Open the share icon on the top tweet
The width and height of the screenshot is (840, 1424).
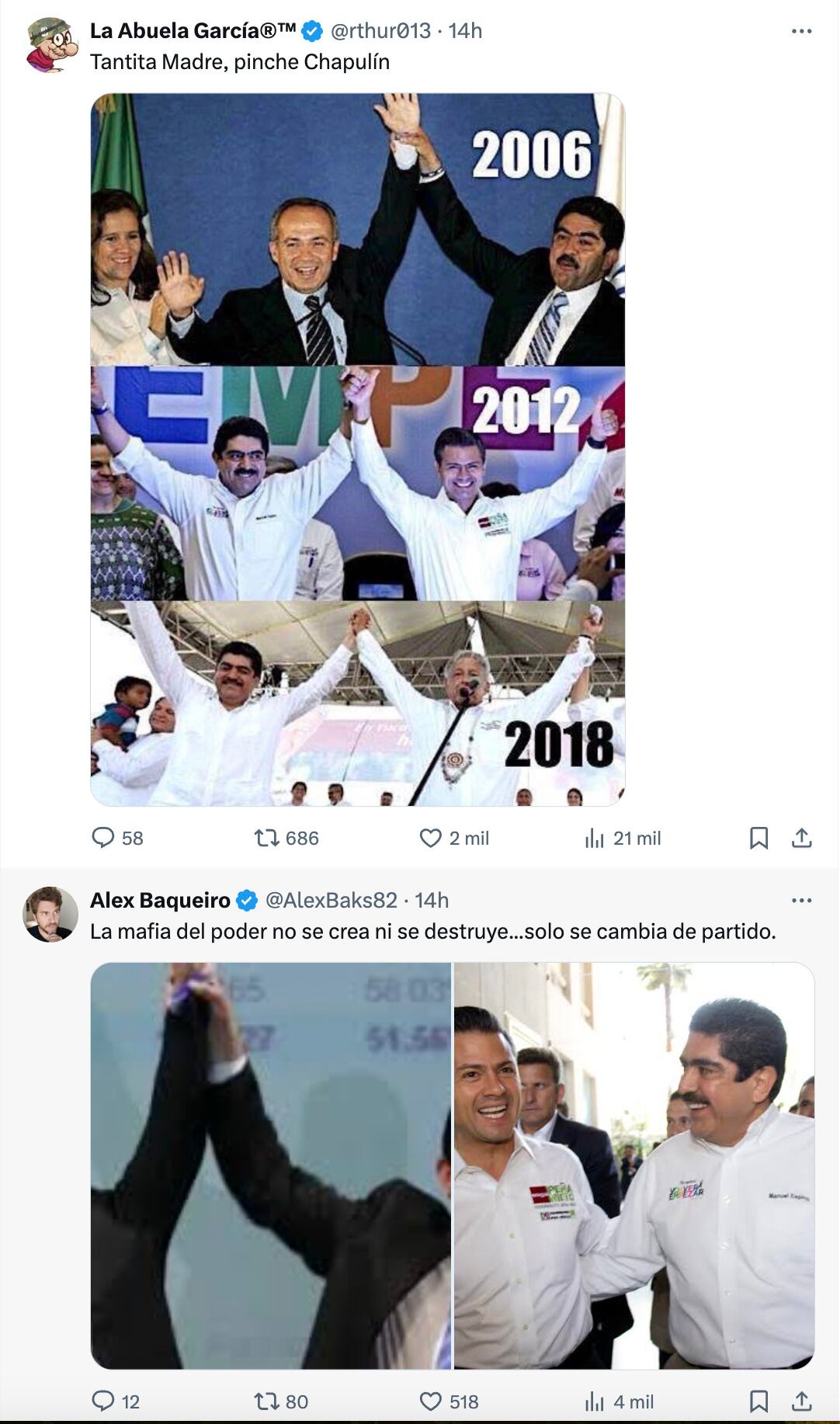801,837
